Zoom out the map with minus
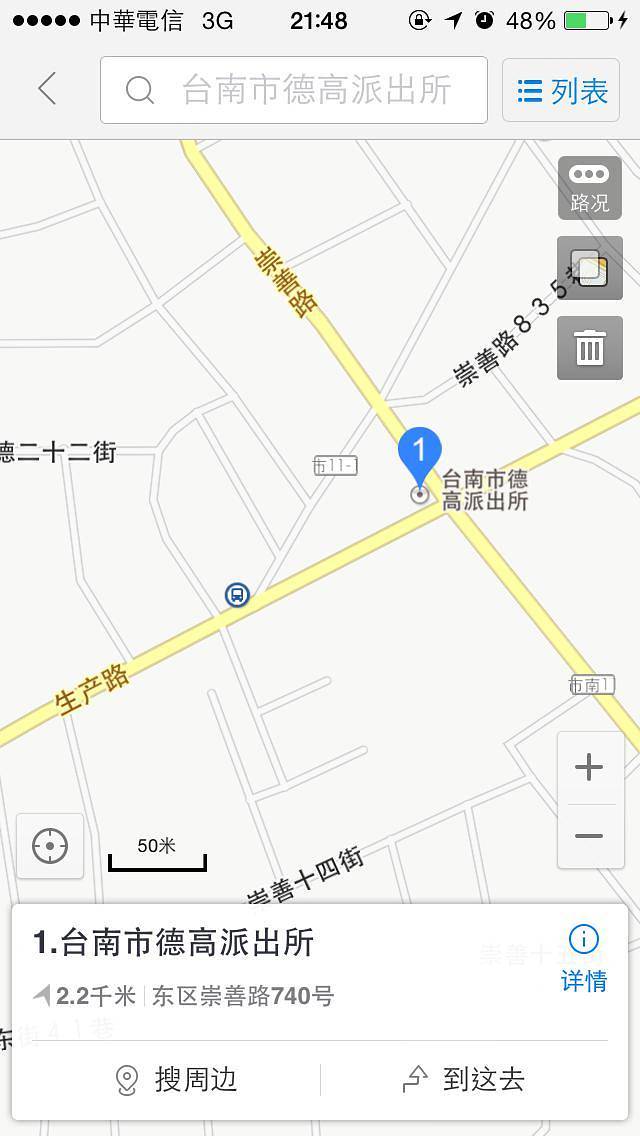 589,836
